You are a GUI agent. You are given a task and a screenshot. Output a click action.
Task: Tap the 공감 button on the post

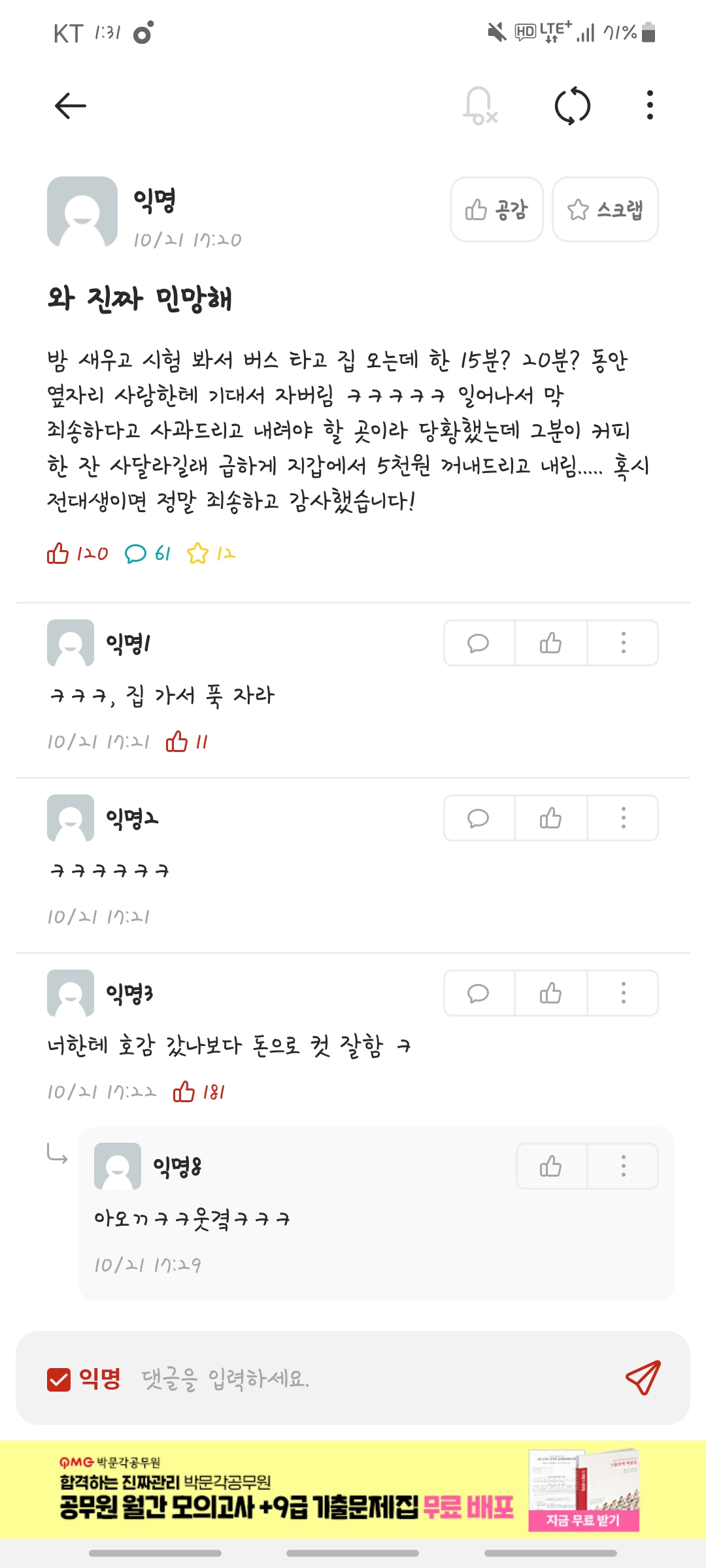[497, 210]
